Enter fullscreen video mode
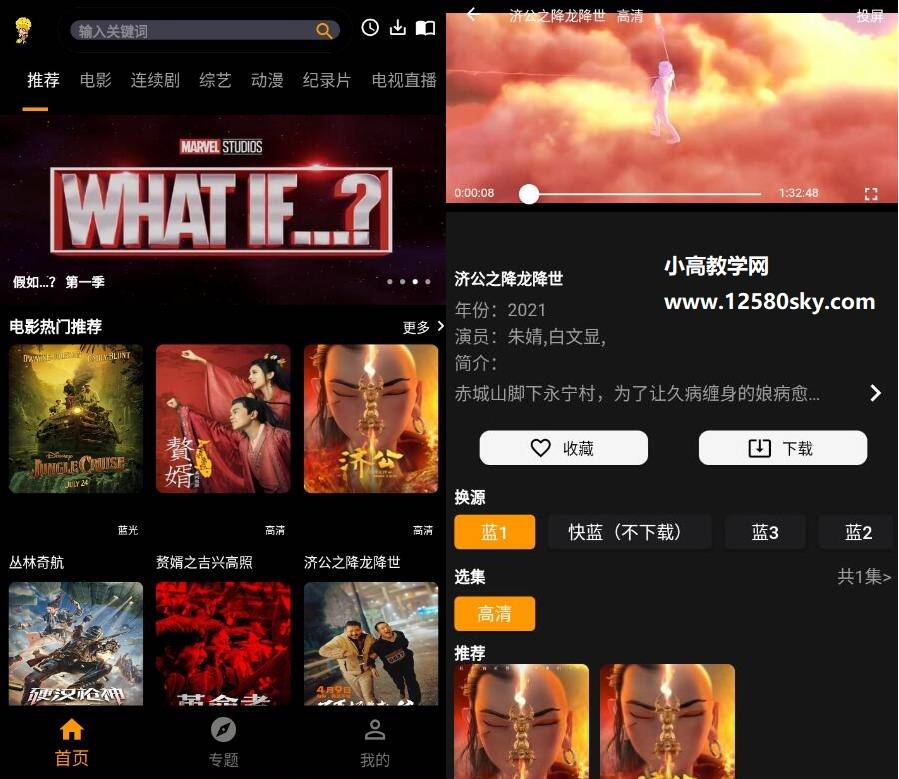This screenshot has width=899, height=779. [871, 193]
